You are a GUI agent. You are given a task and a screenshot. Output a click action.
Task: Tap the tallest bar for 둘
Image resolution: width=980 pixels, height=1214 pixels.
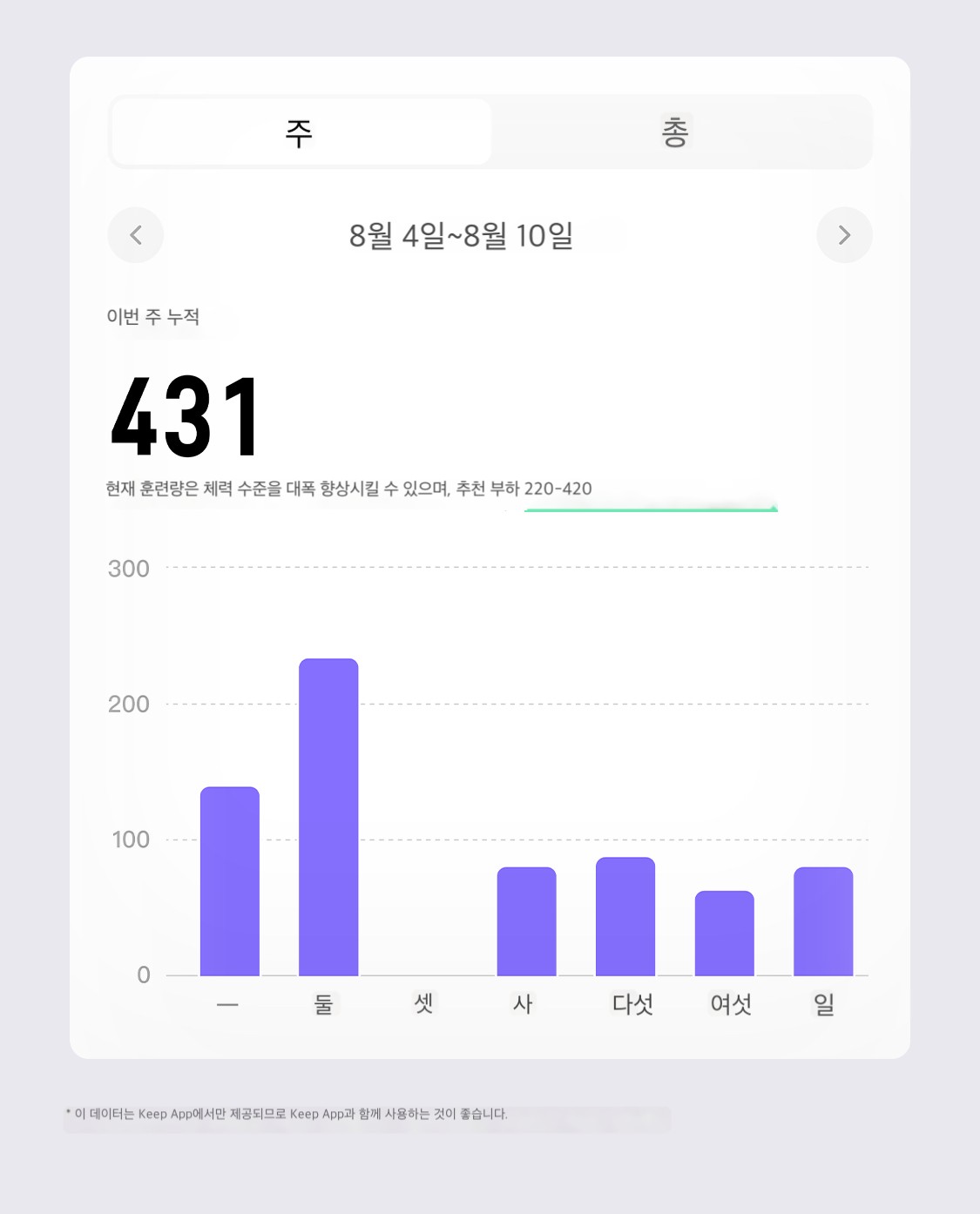click(x=328, y=817)
